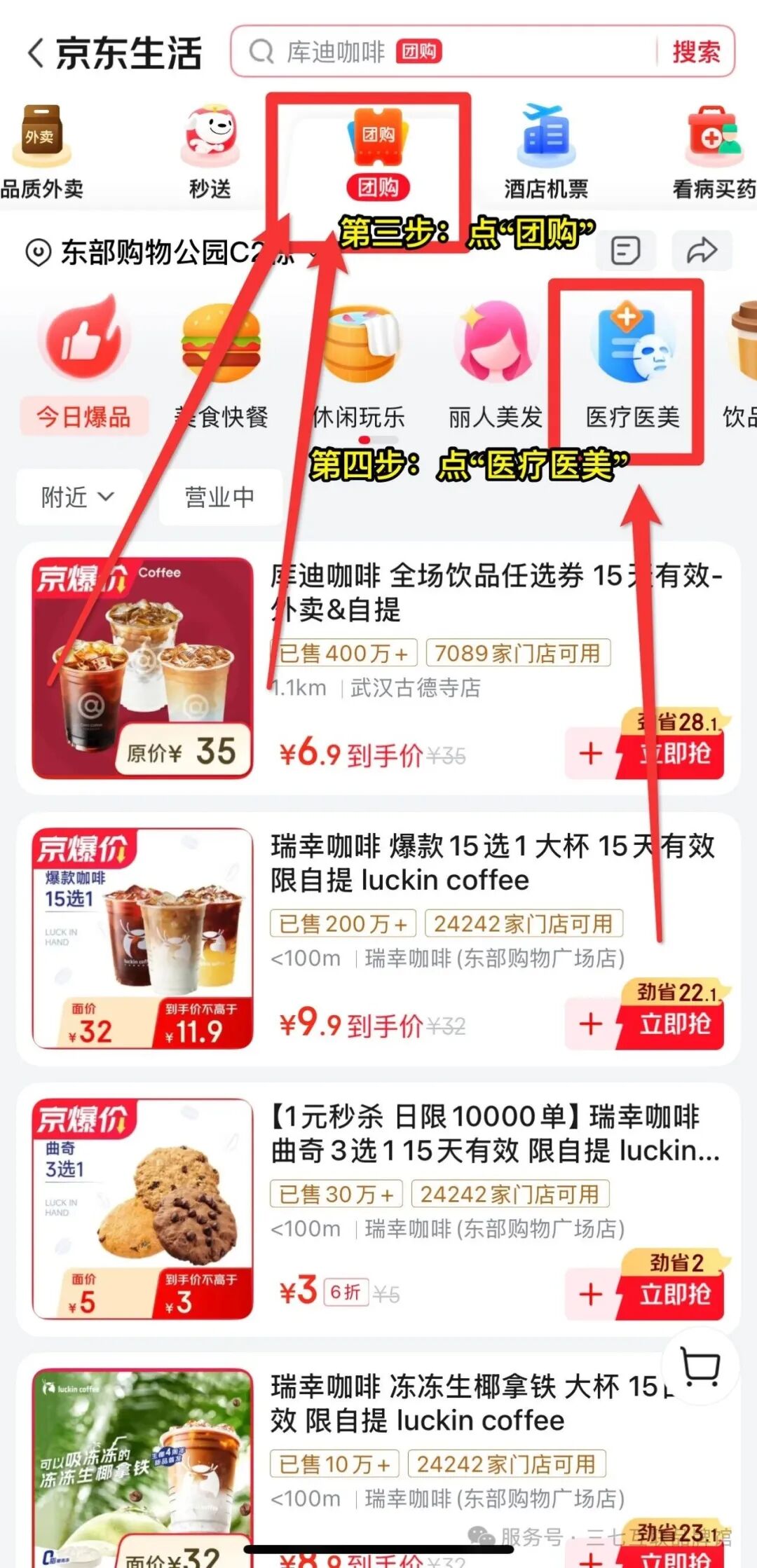Tap 立即抢 on 曲奇3选1 deal
Screen dimensions: 757x1568
point(674,1294)
